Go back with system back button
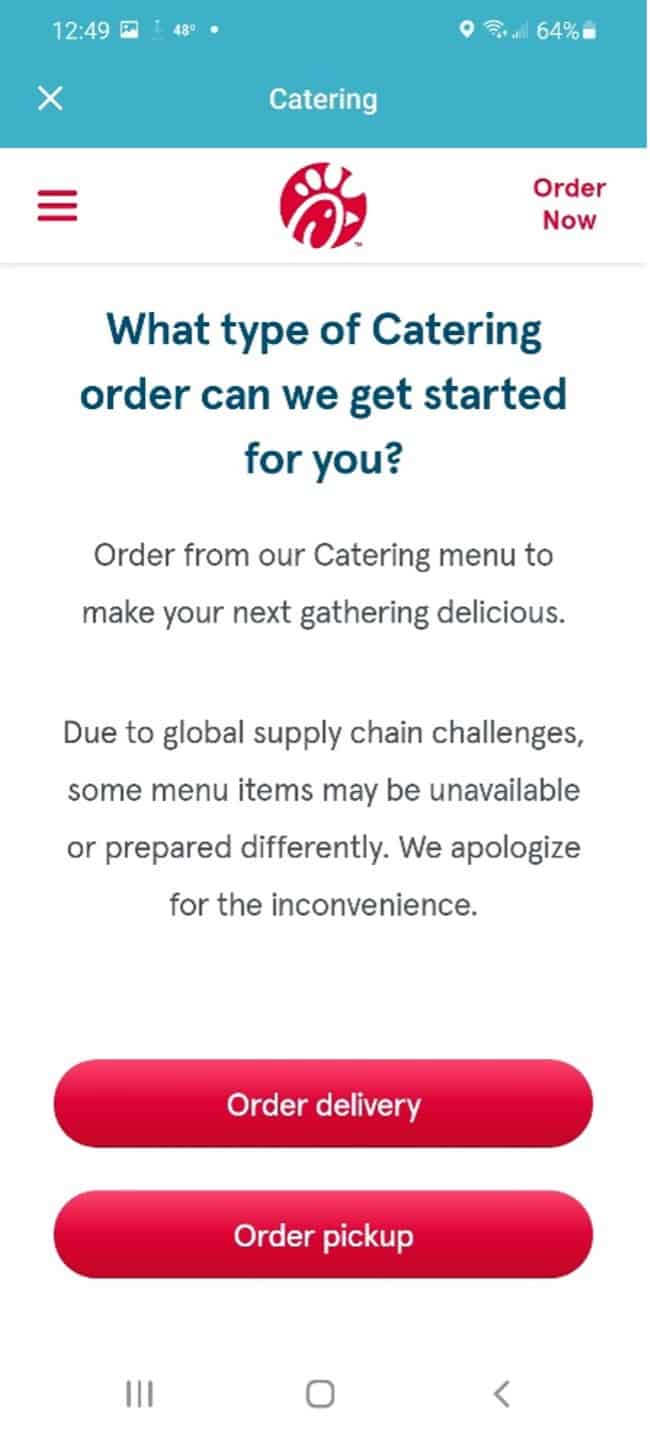650x1439 pixels. click(x=502, y=1393)
